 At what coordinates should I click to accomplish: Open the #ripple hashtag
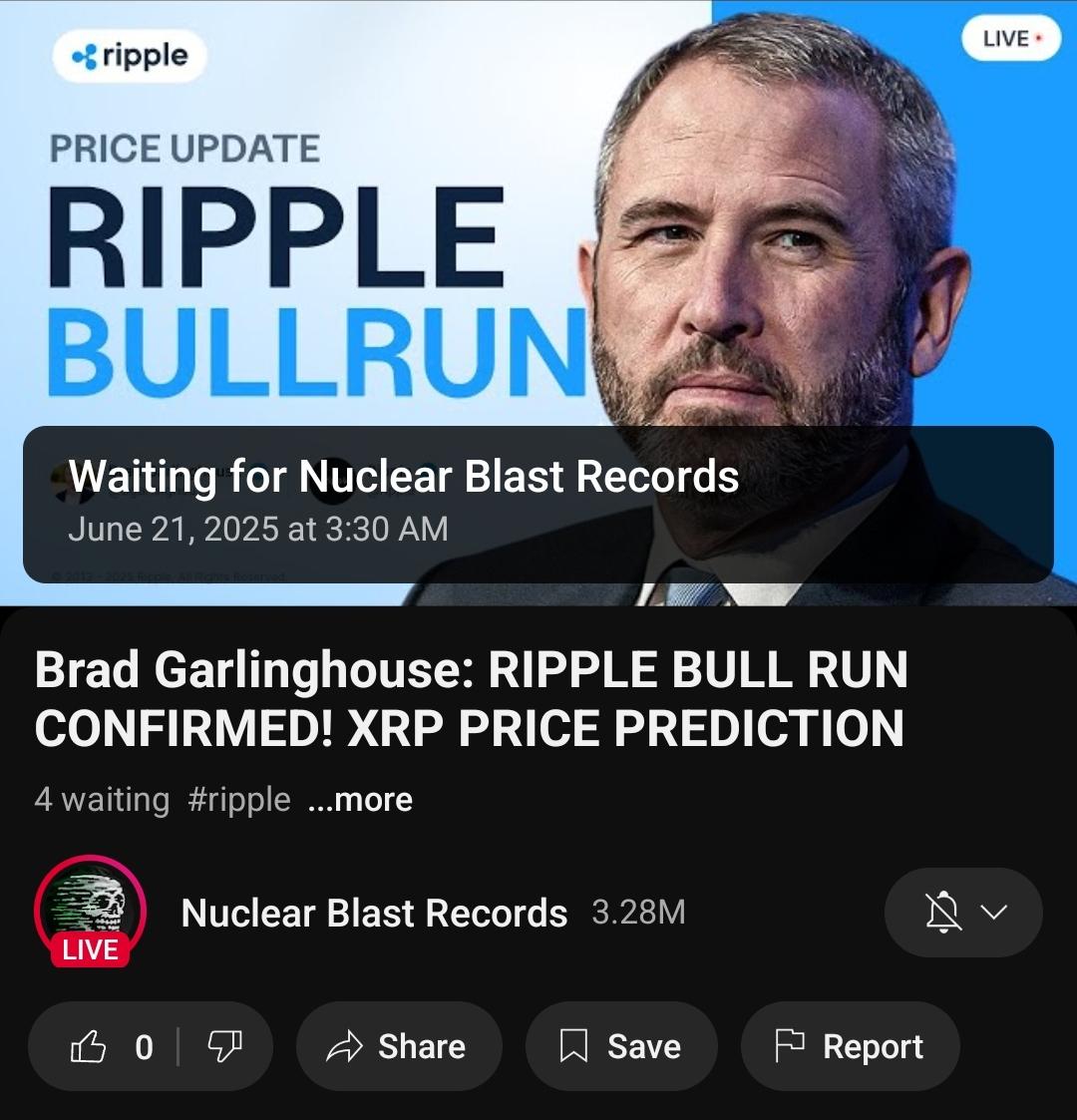point(238,800)
